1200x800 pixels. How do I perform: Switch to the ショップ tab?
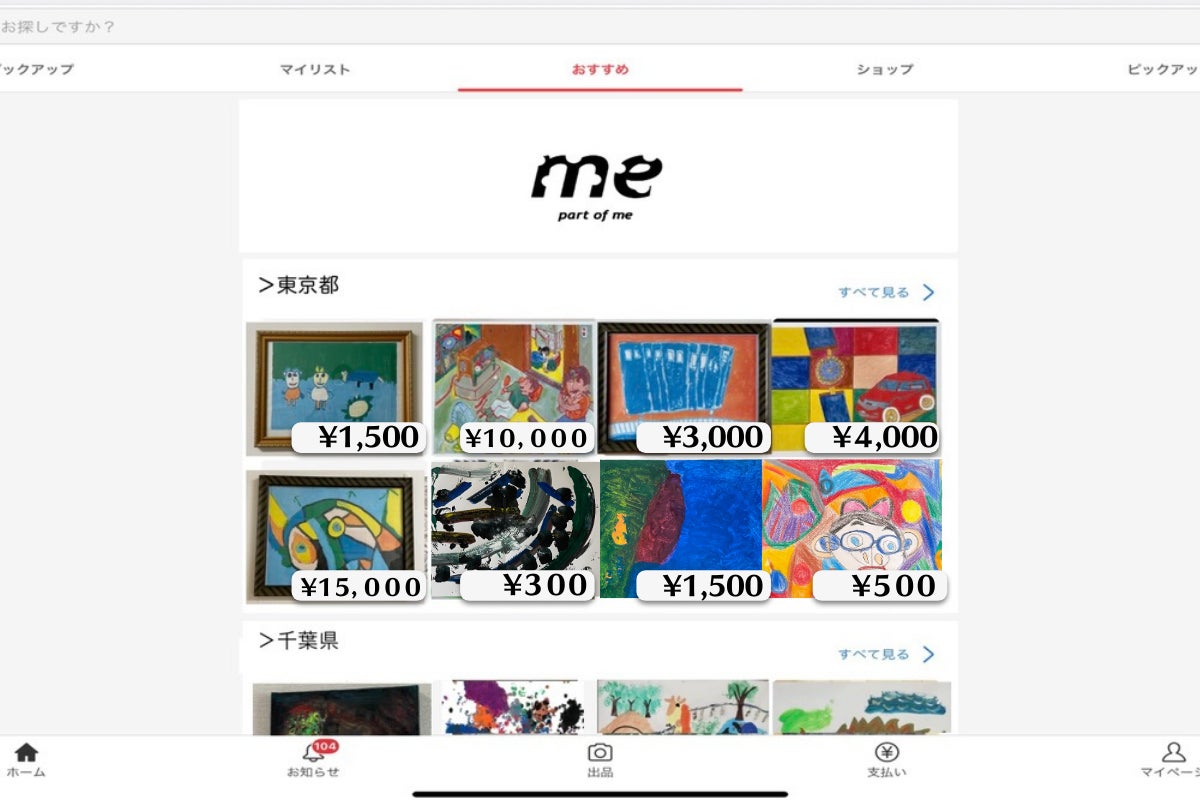click(885, 70)
